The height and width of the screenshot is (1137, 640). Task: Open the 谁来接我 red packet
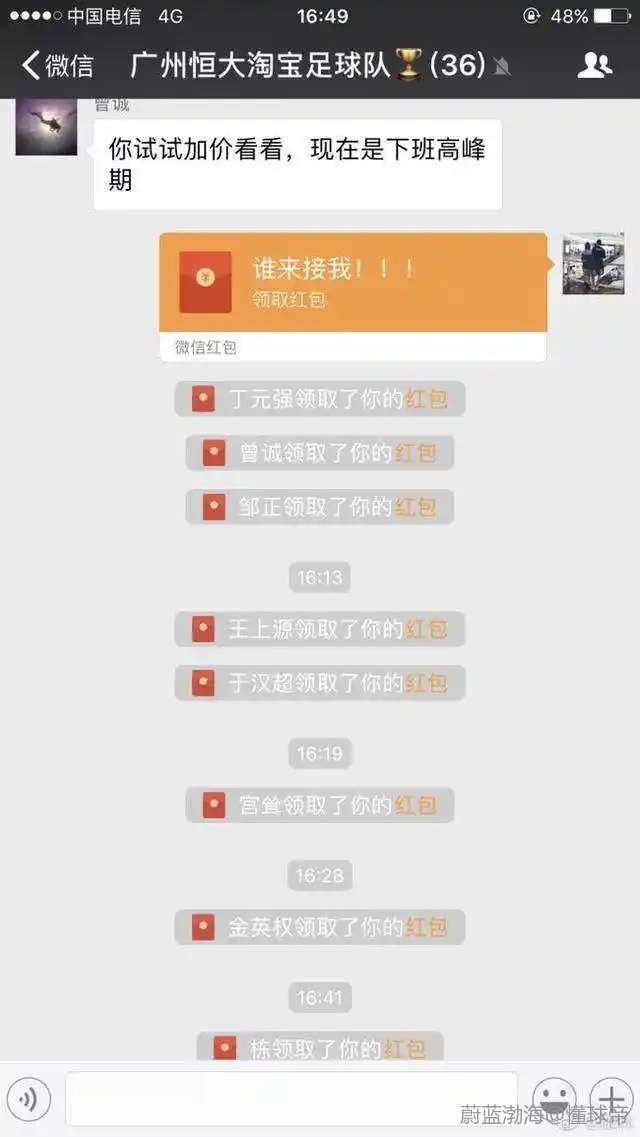(x=352, y=283)
